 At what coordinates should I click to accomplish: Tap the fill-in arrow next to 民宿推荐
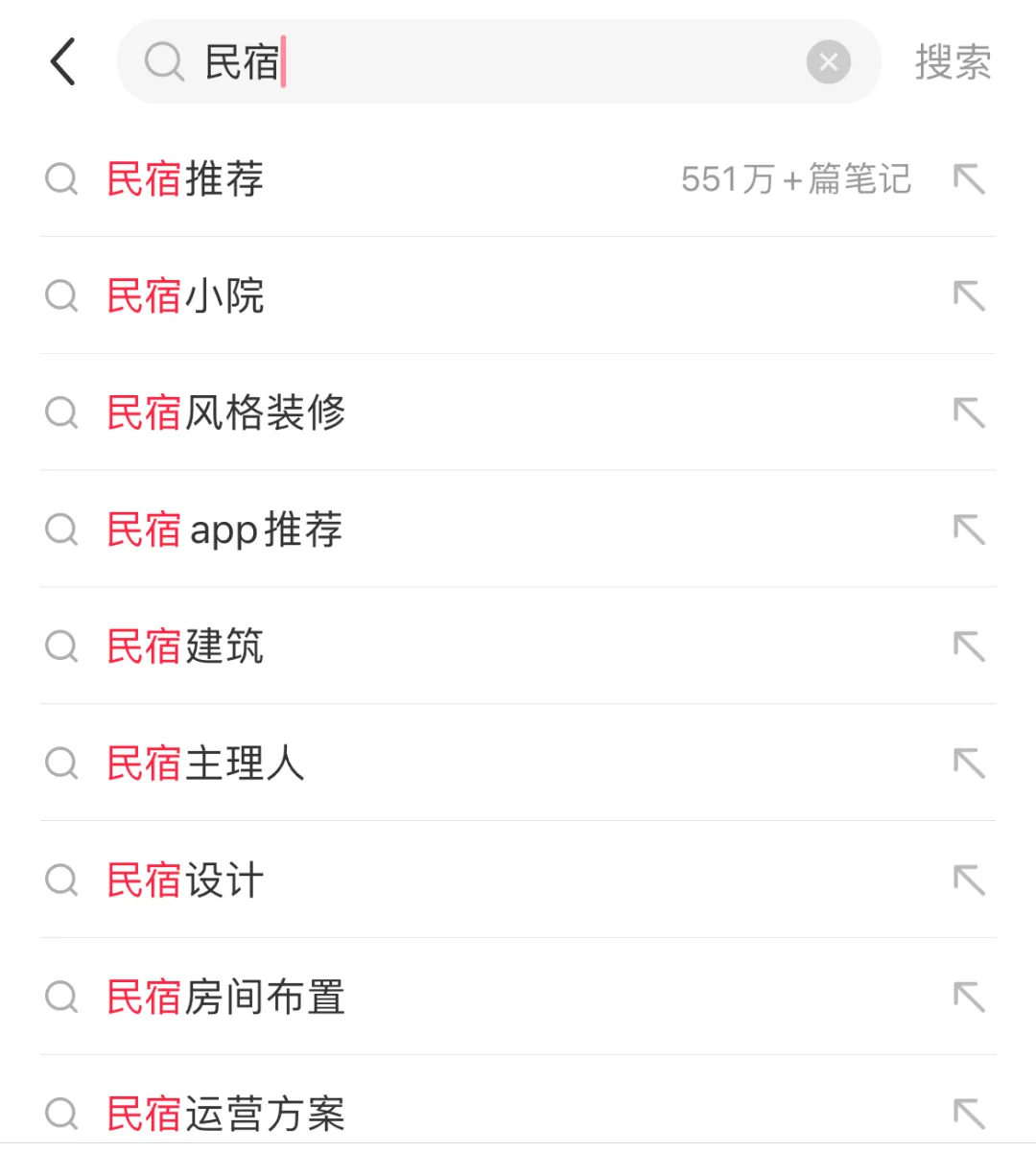tap(970, 178)
